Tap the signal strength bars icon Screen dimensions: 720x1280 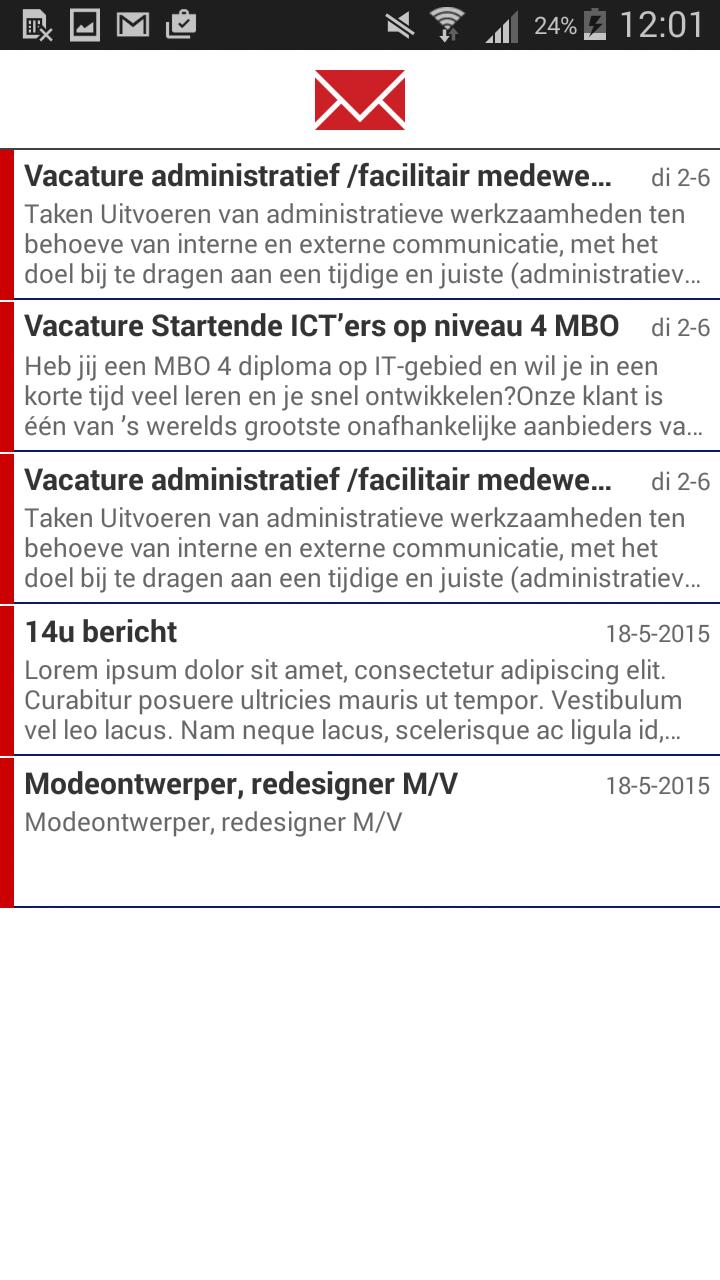502,28
